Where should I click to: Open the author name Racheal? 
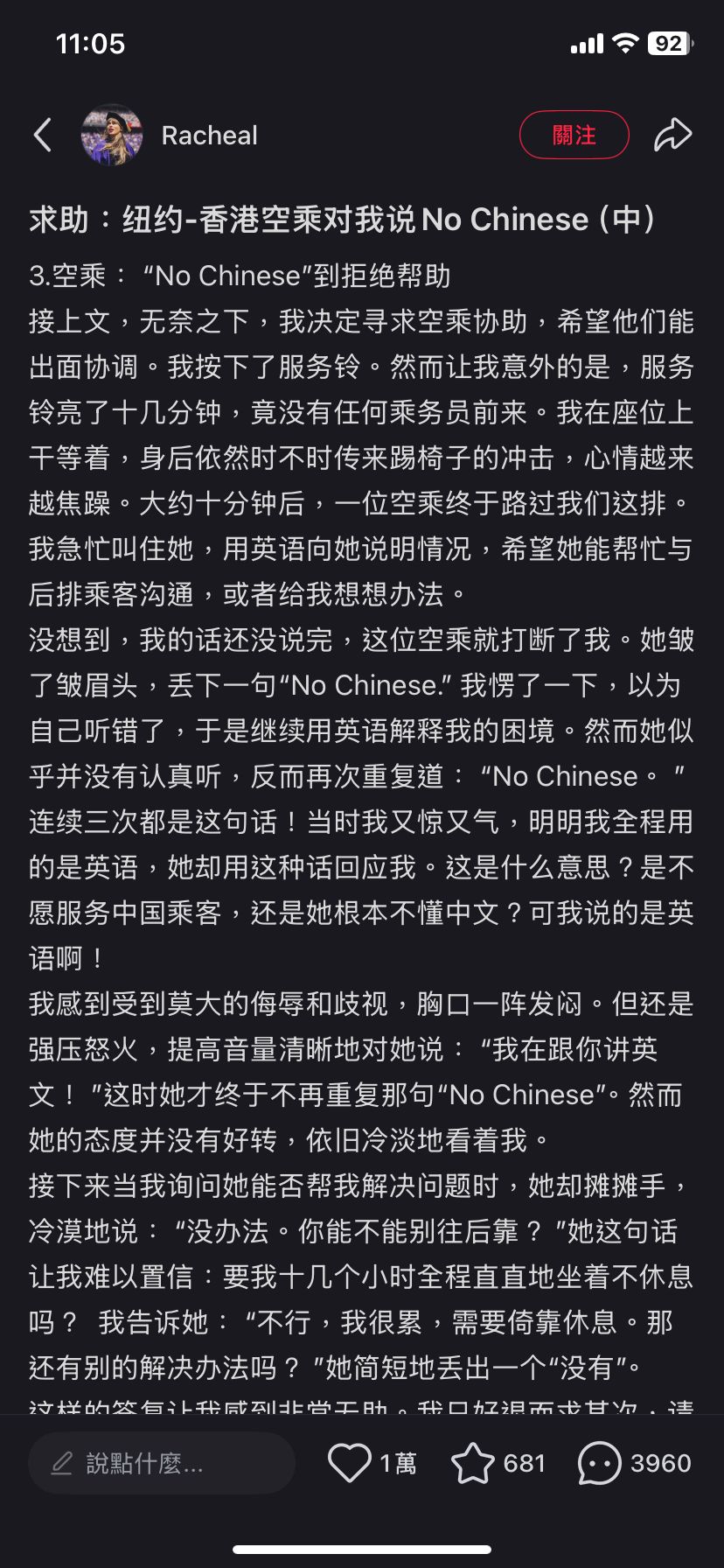(x=210, y=136)
